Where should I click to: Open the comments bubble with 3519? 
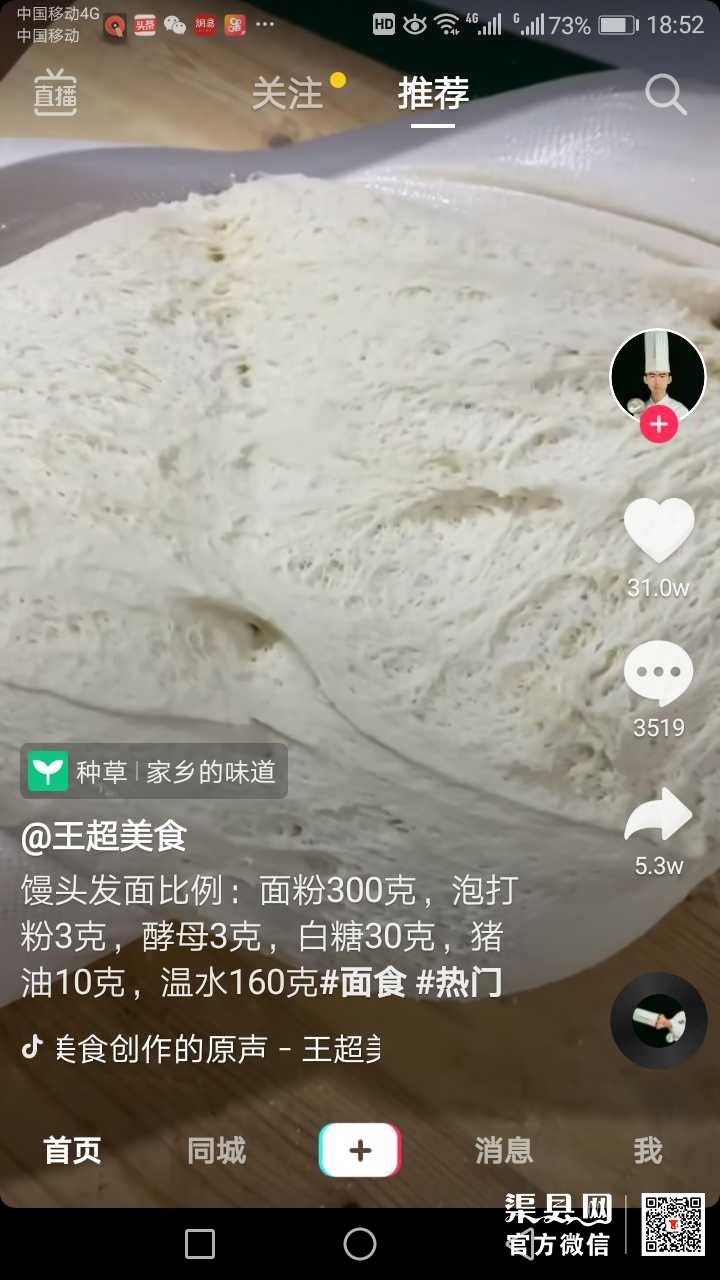[x=658, y=673]
